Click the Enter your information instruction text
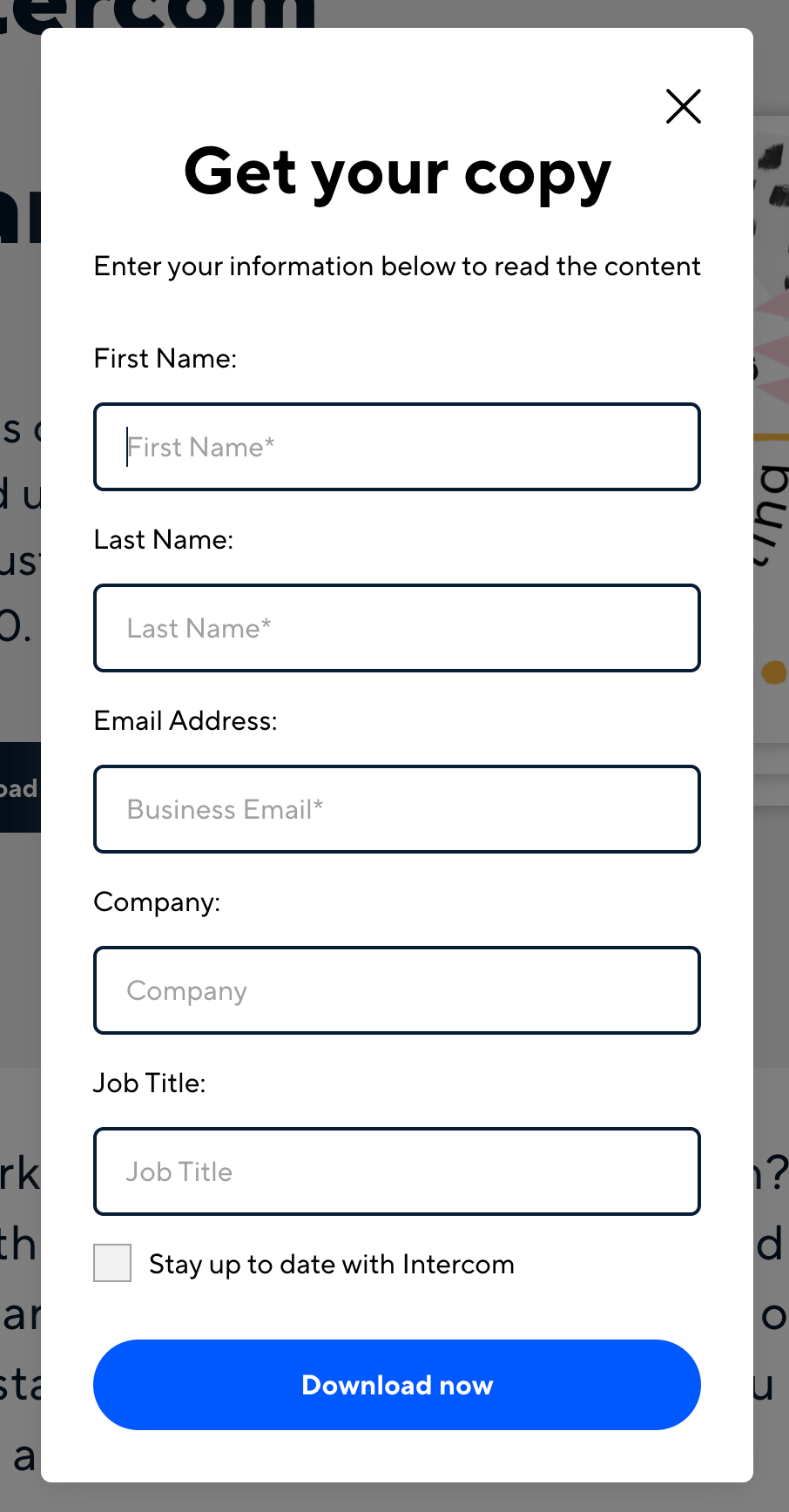The image size is (789, 1512). 396,266
